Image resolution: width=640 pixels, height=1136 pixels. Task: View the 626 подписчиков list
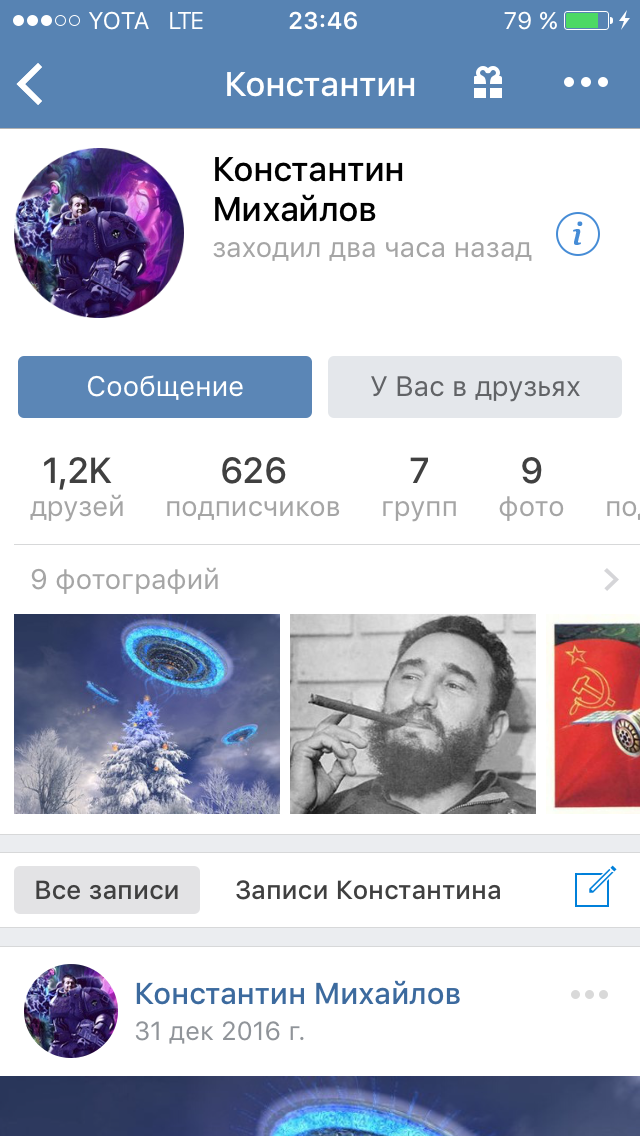click(x=253, y=486)
